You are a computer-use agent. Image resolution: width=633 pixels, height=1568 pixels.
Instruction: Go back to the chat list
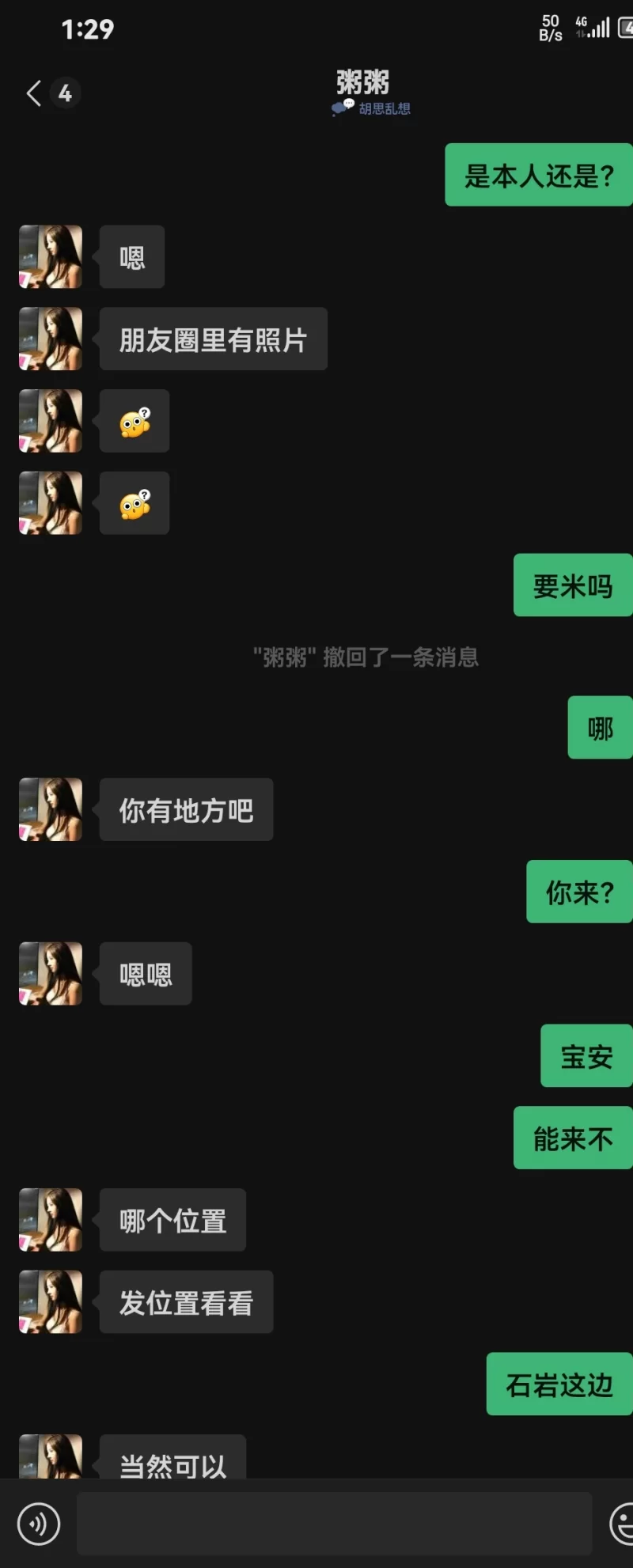(34, 93)
